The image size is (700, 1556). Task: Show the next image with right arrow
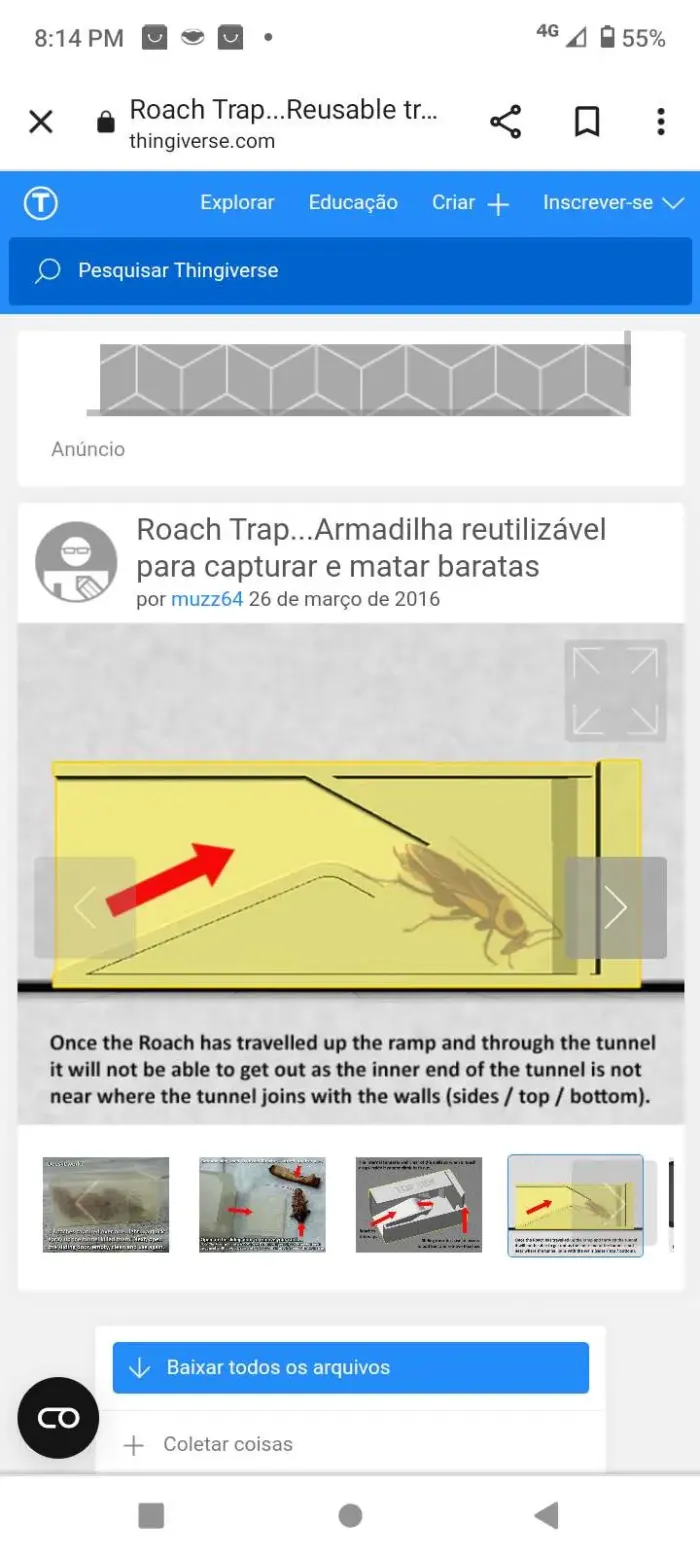pyautogui.click(x=615, y=908)
